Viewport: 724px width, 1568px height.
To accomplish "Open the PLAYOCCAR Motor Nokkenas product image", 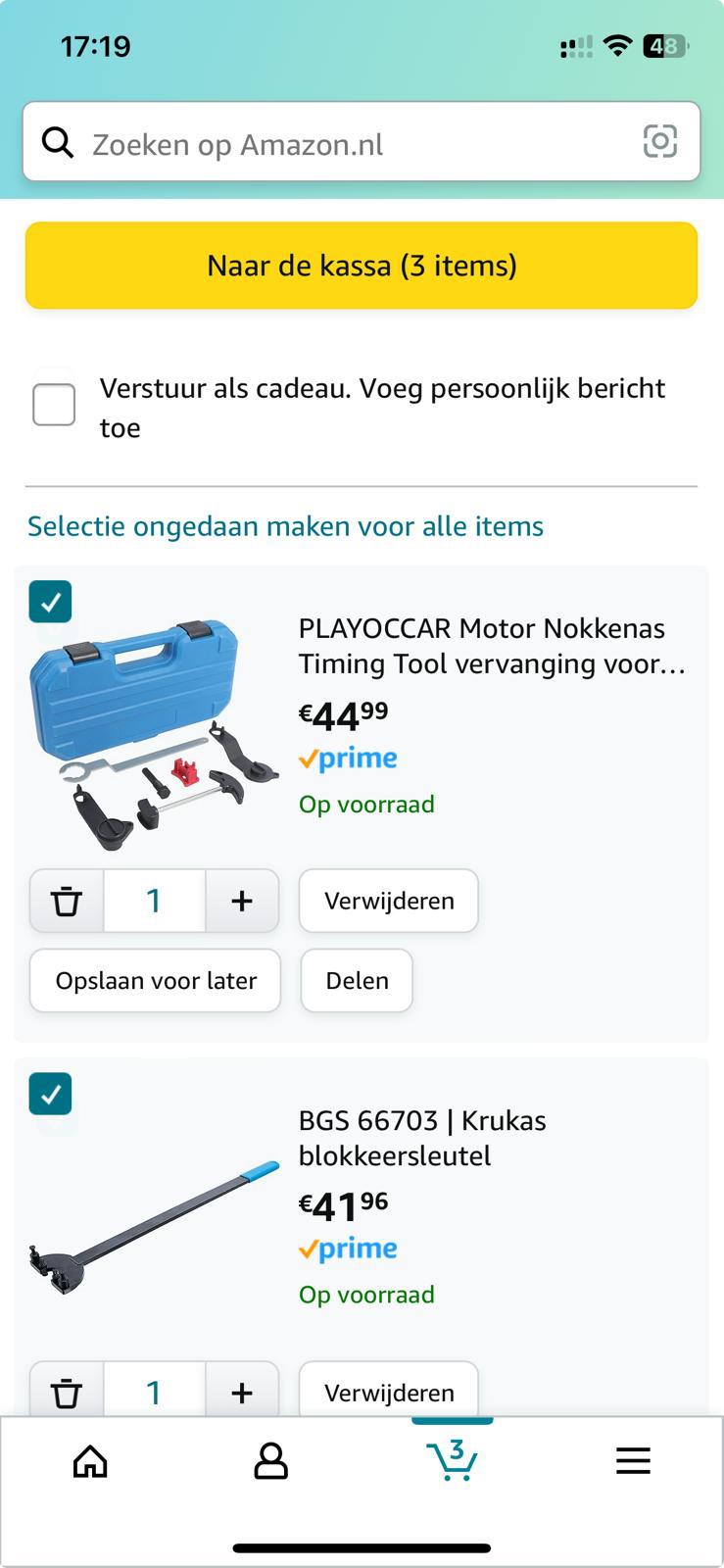I will (154, 734).
